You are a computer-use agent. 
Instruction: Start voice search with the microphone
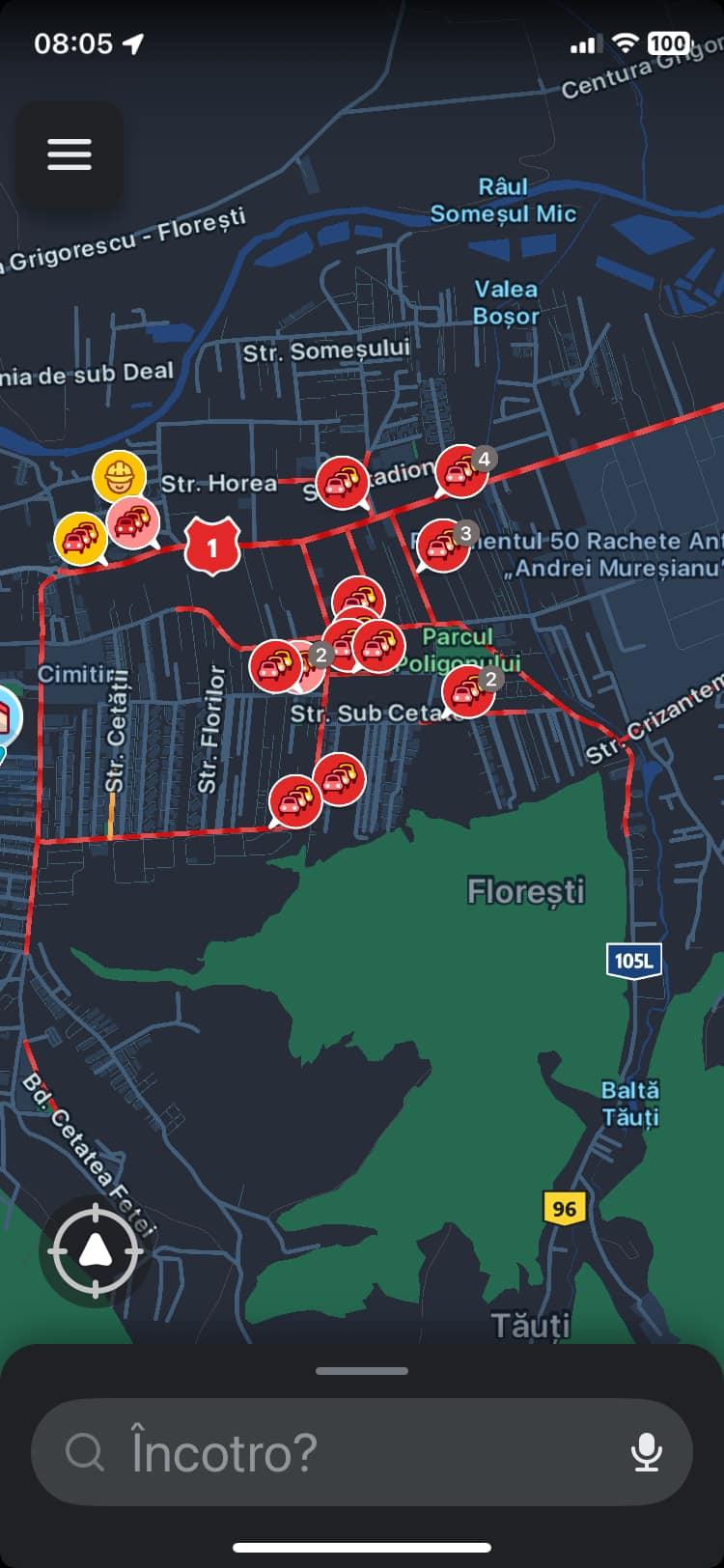(x=646, y=1452)
